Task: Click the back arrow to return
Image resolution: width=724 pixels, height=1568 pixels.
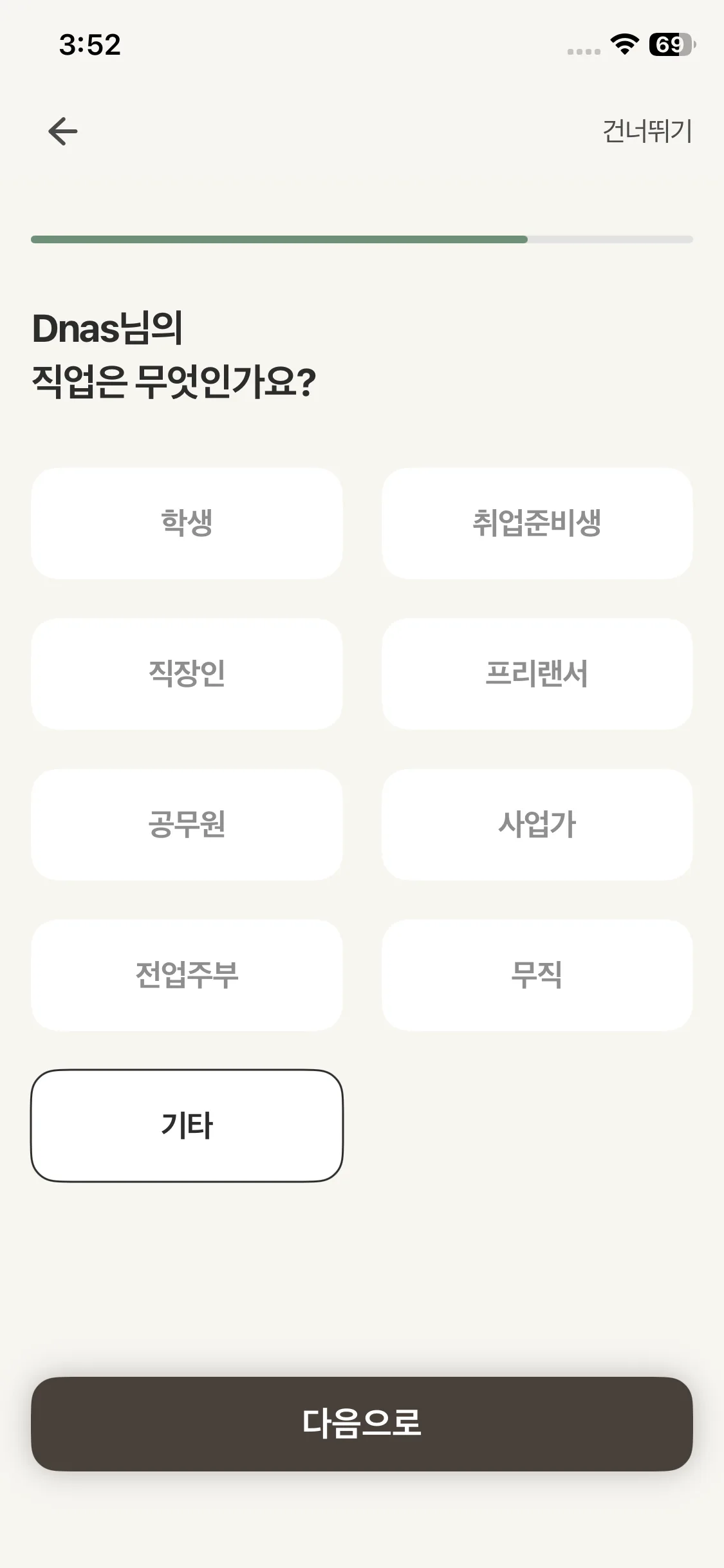Action: tap(62, 131)
